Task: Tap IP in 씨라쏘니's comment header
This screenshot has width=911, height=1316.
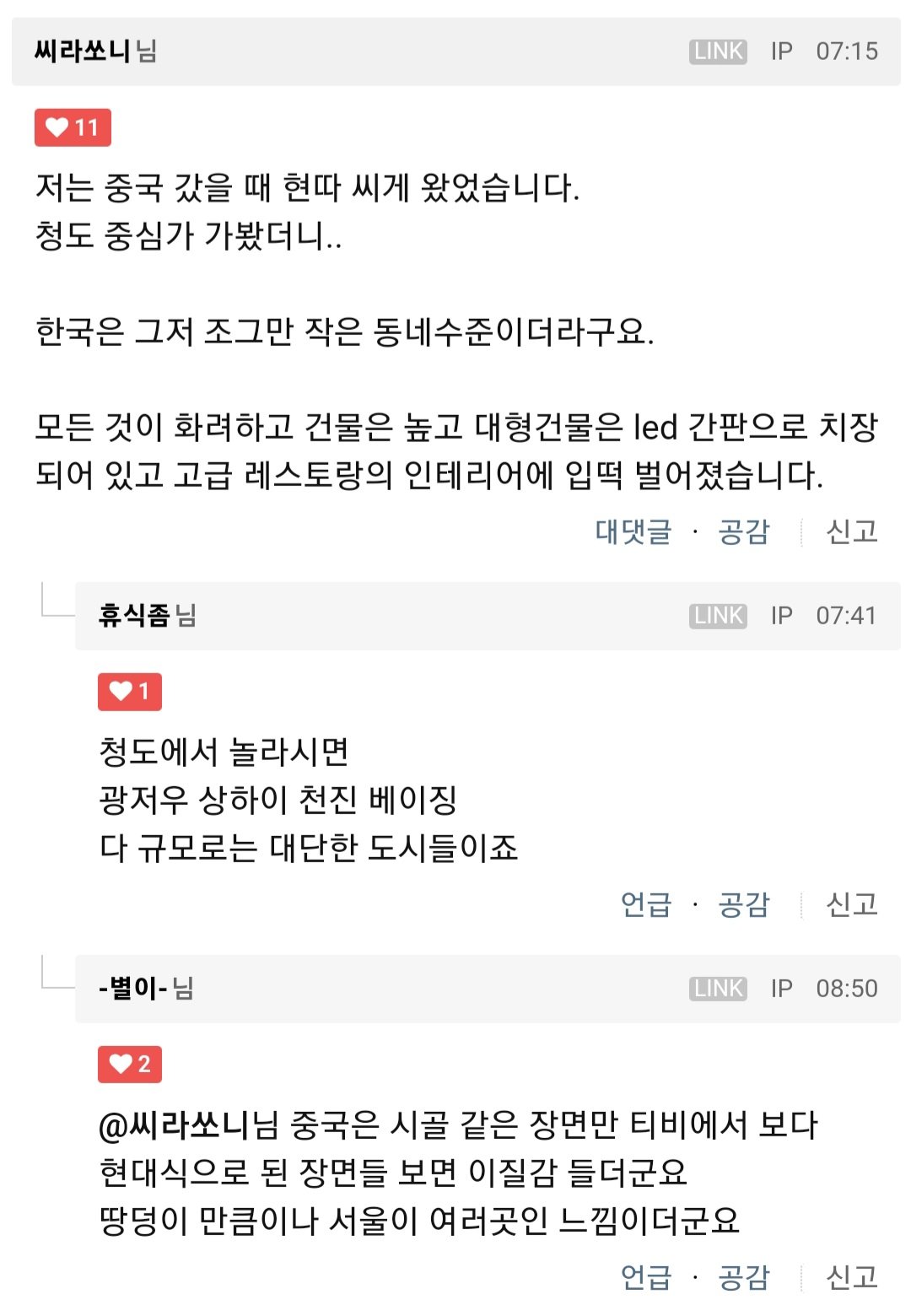Action: 781,51
